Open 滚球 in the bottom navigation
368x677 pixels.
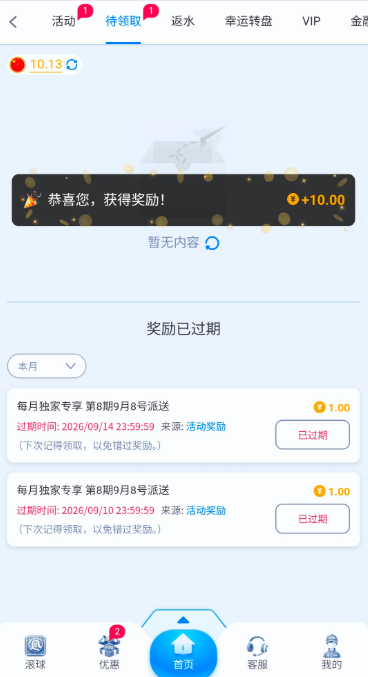(35, 652)
